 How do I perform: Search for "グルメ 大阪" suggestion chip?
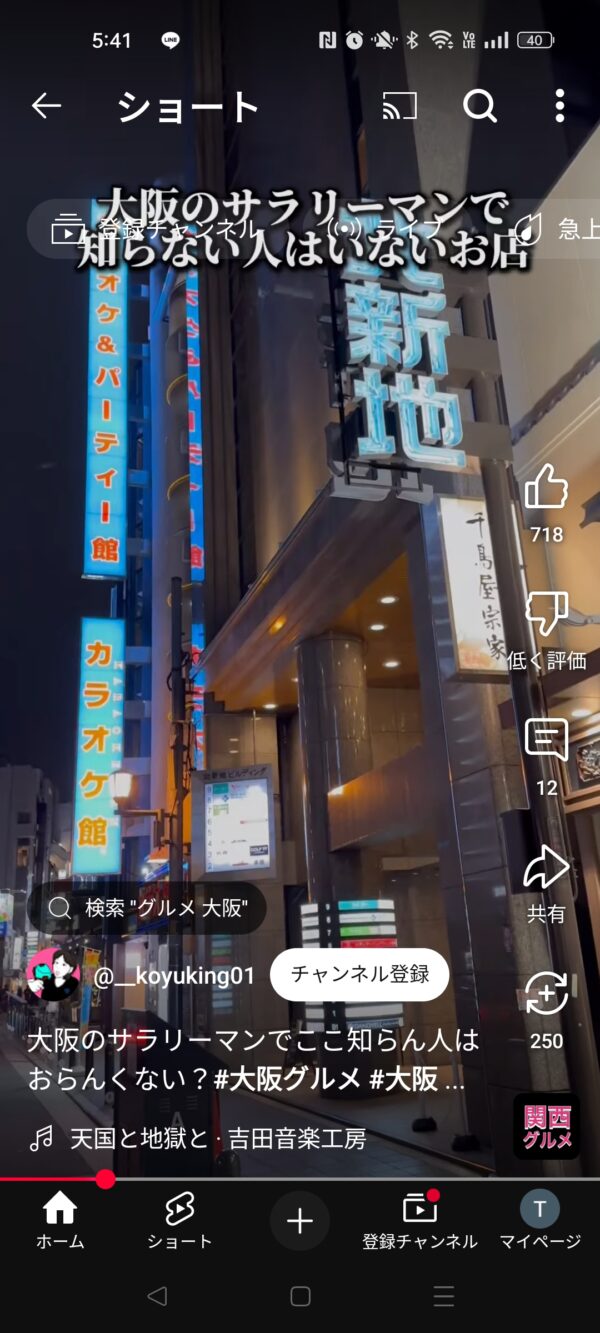pos(147,908)
